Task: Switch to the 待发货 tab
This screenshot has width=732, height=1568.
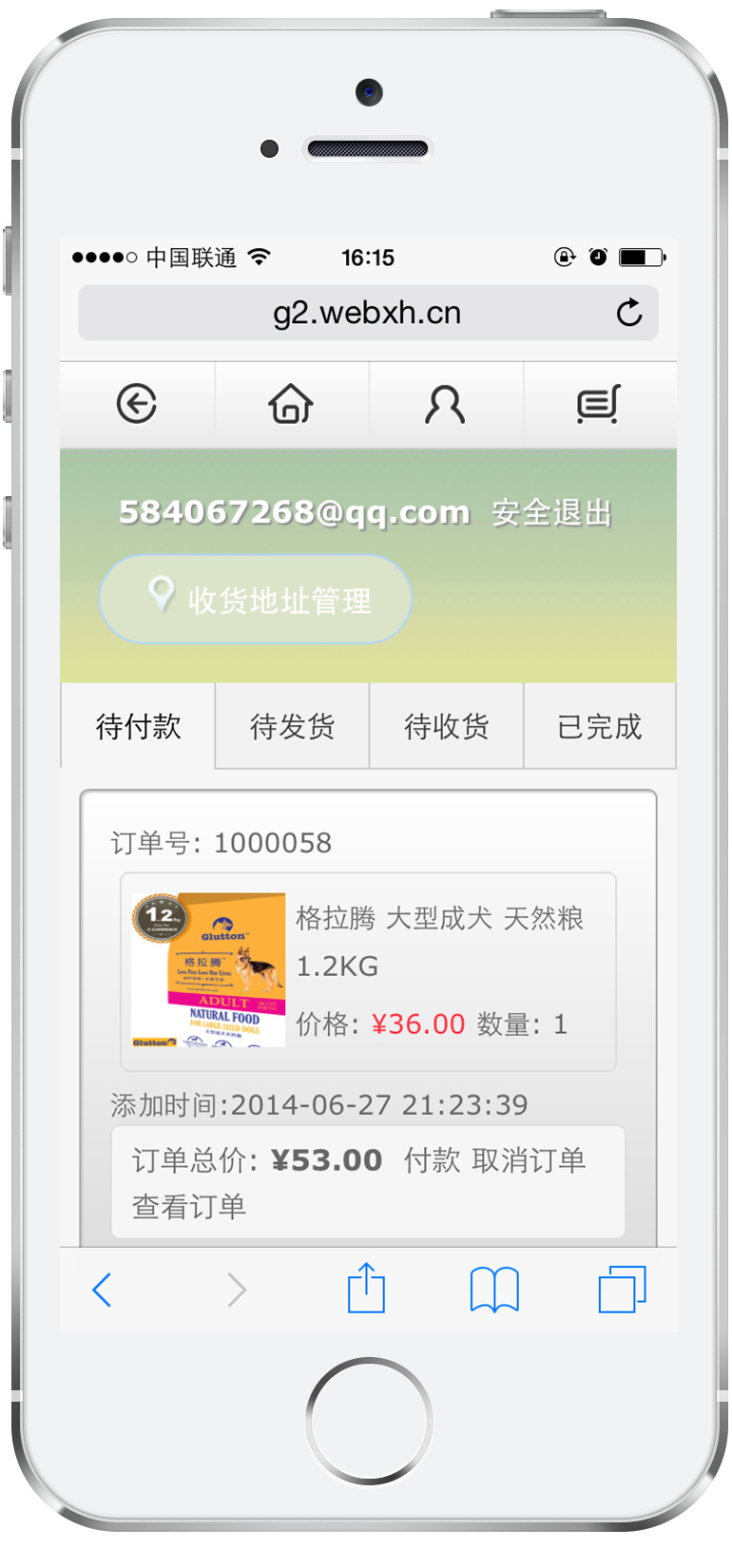Action: [292, 727]
